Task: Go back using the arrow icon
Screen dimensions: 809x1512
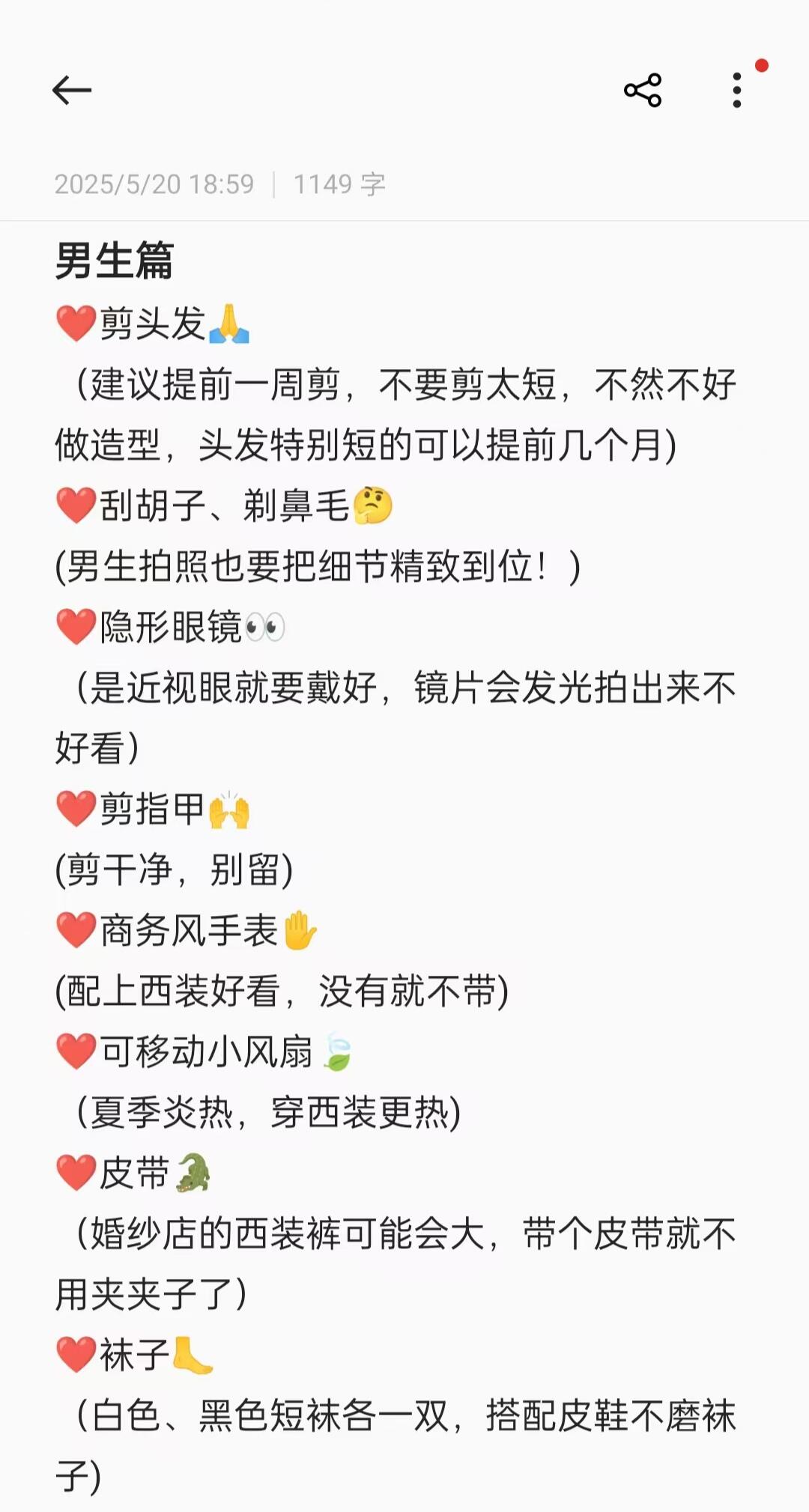Action: click(72, 91)
